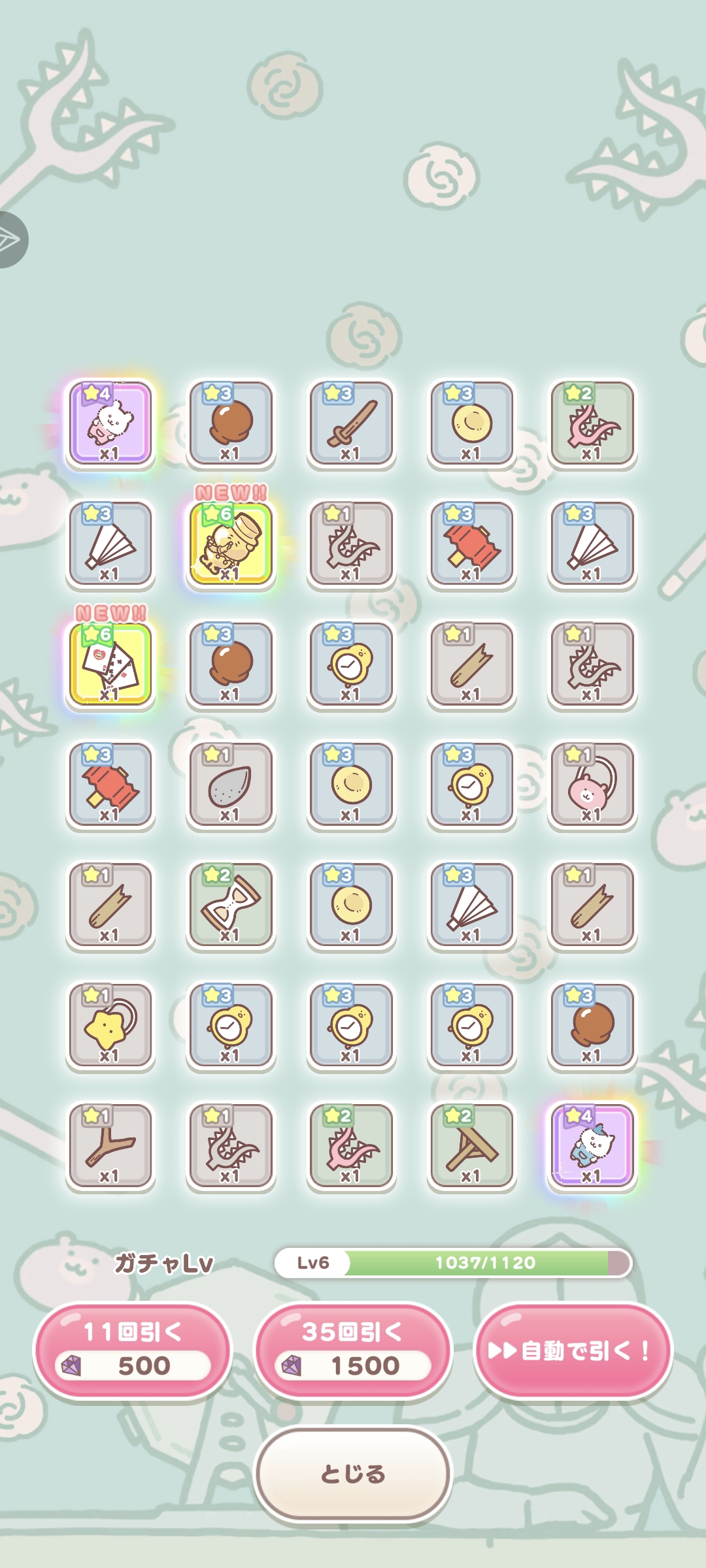Select the 1-star forked branch item

click(x=110, y=1146)
